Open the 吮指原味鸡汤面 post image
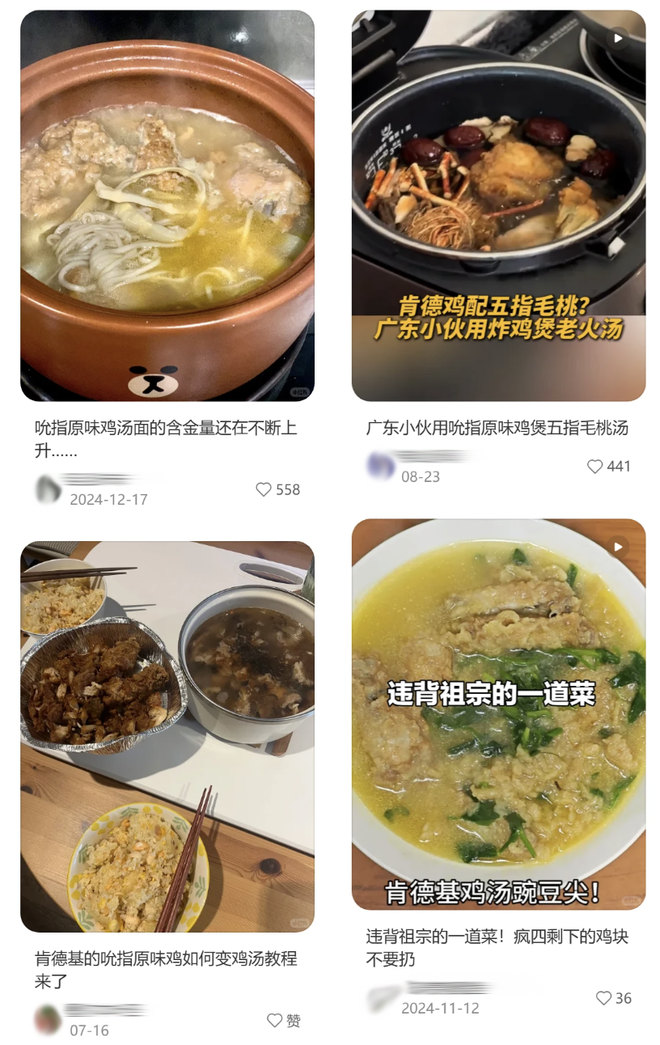The image size is (660, 1045). 167,205
